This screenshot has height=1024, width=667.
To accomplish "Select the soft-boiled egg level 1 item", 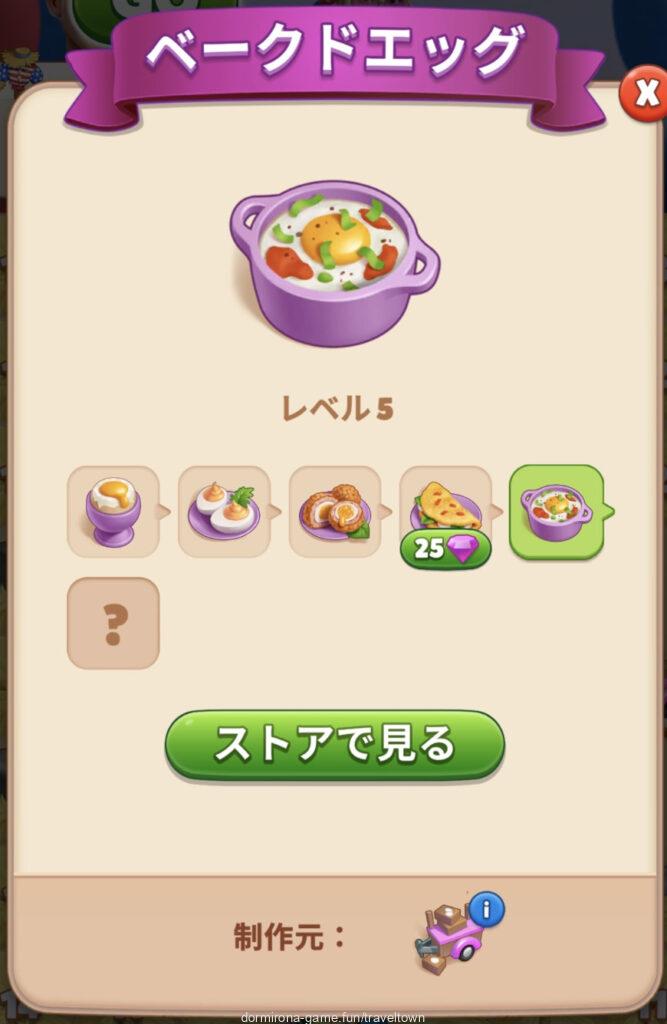I will pos(112,511).
